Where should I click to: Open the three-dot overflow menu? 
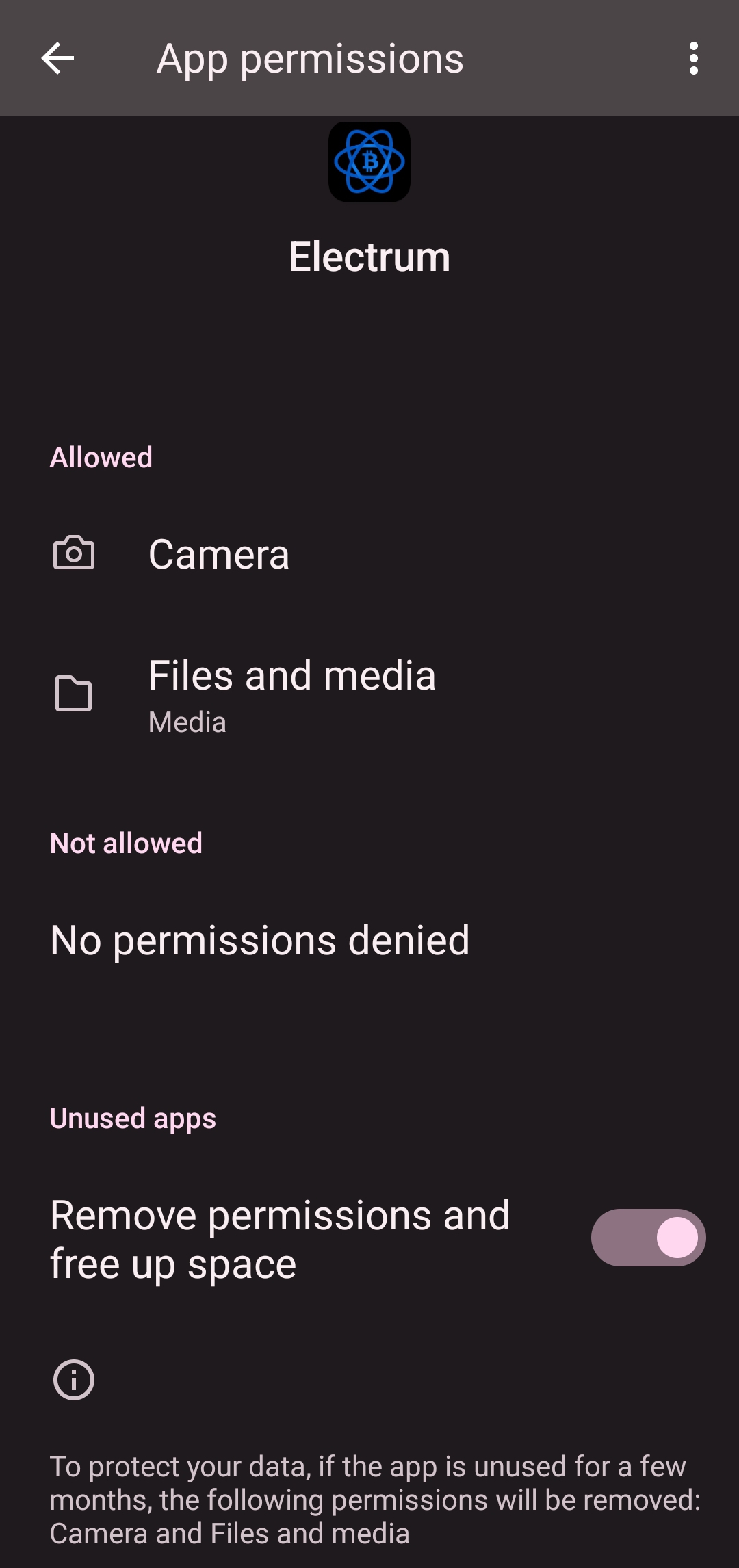coord(694,58)
